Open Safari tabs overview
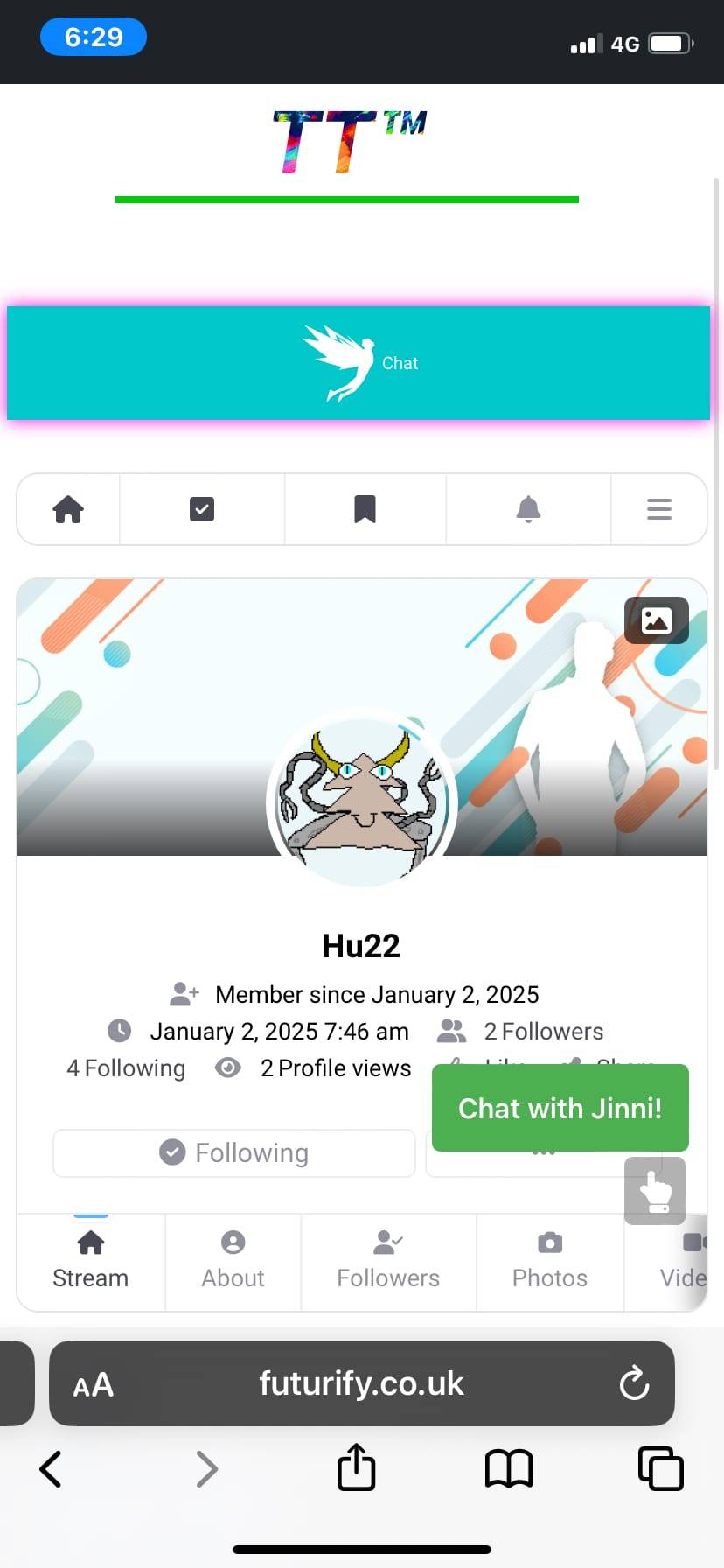 point(660,1467)
